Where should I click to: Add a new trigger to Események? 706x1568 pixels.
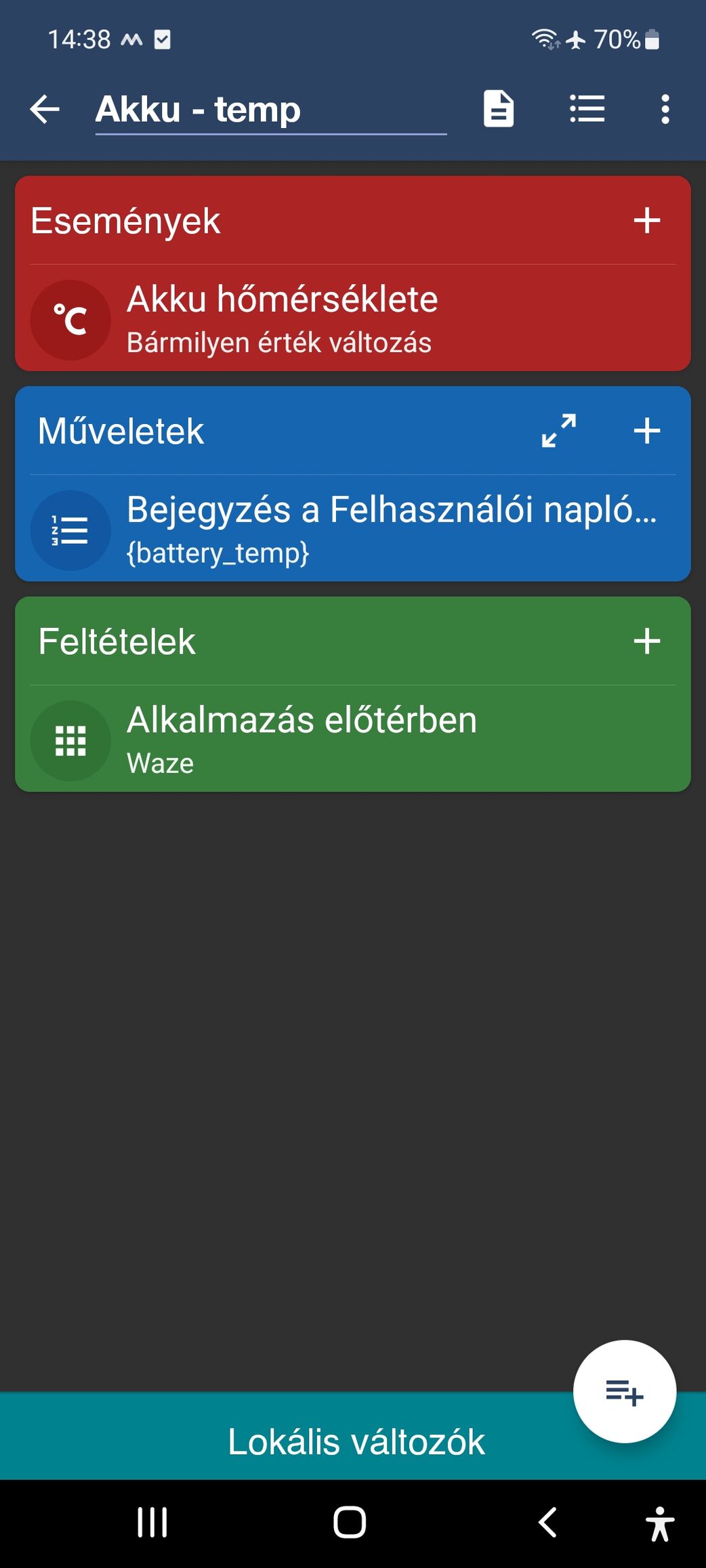[x=646, y=221]
